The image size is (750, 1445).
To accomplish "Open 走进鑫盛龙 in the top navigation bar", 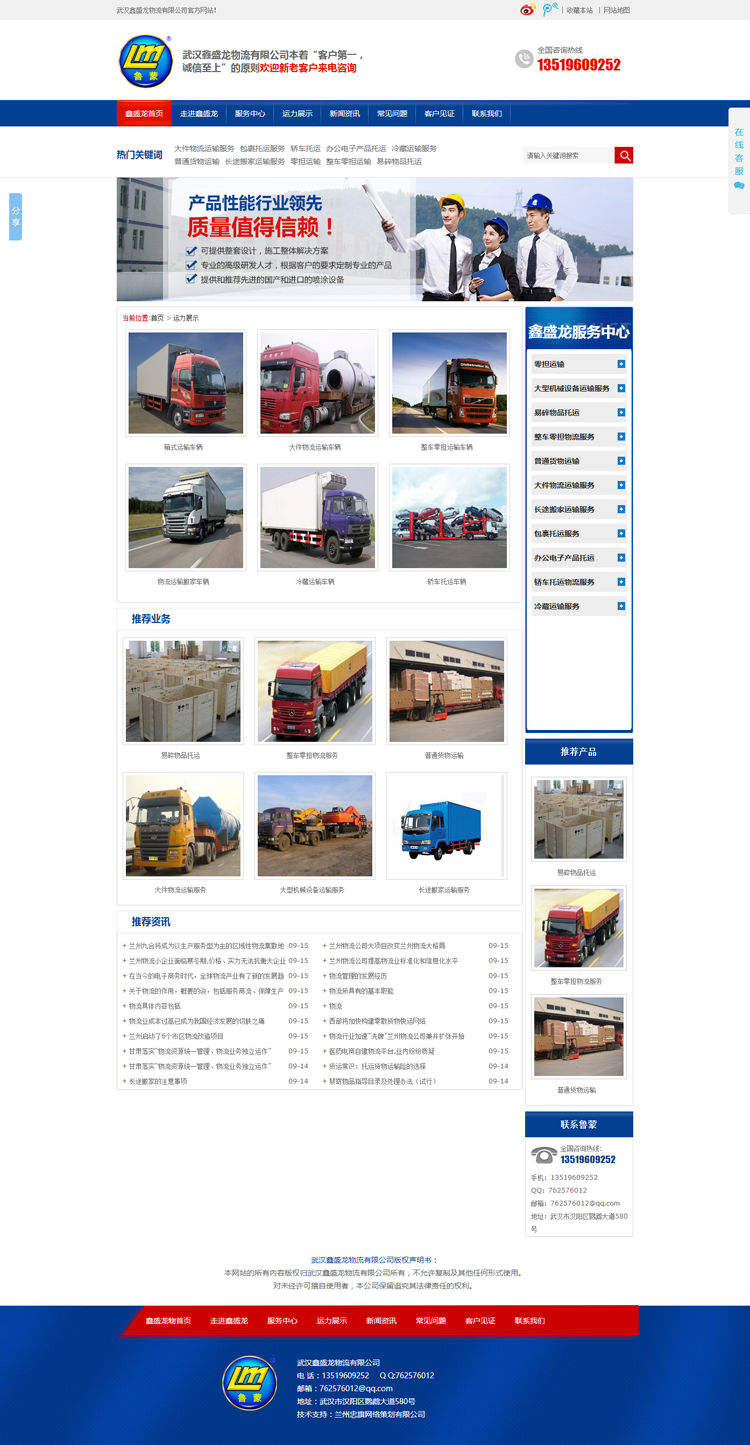I will tap(198, 114).
